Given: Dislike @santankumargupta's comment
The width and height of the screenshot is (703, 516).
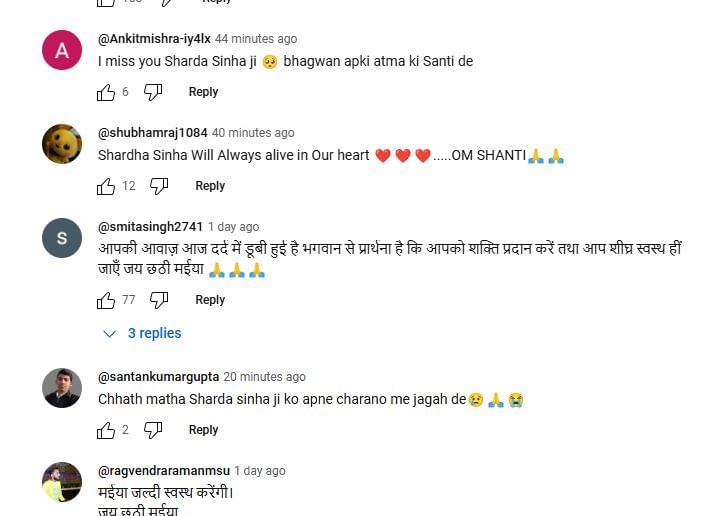Looking at the screenshot, I should [153, 430].
